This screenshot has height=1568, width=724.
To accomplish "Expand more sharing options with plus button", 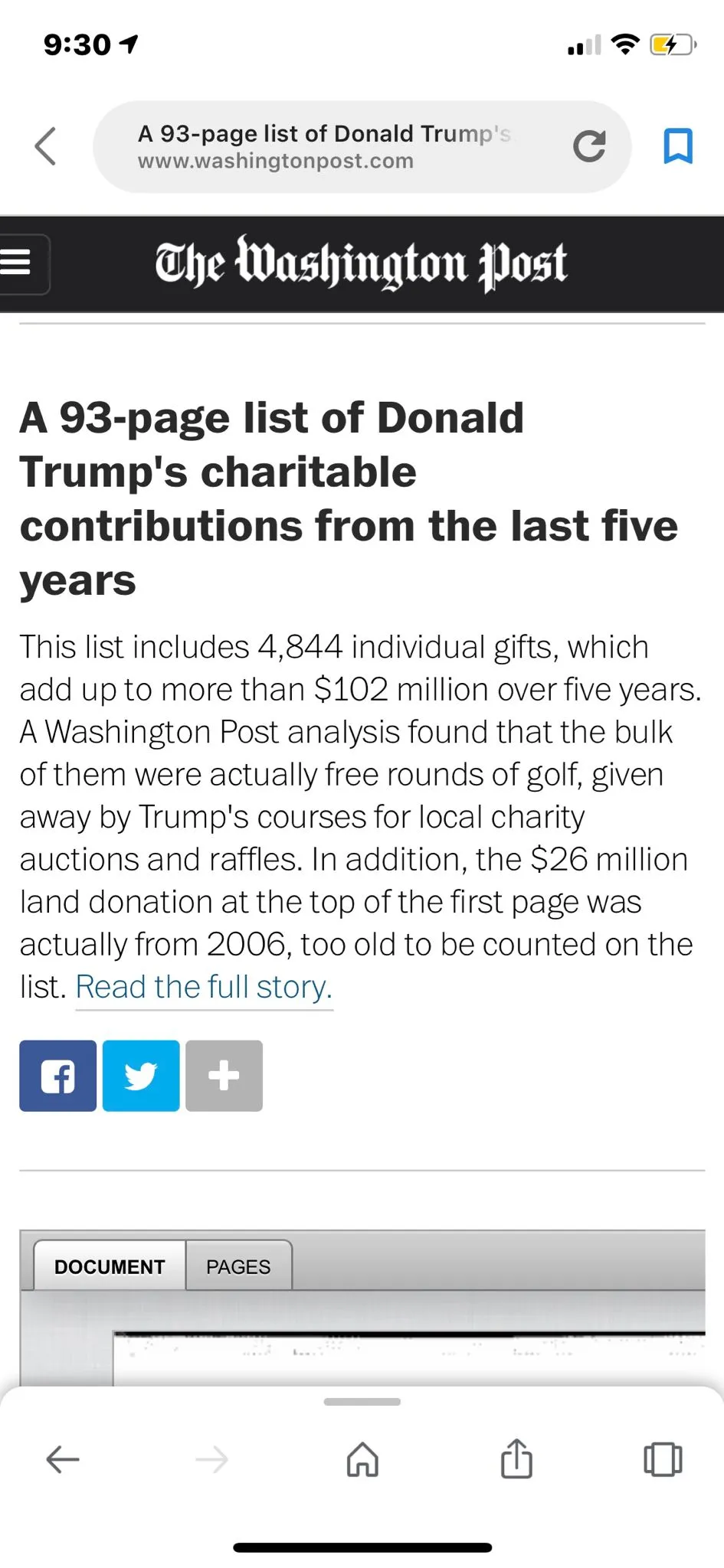I will click(224, 1076).
